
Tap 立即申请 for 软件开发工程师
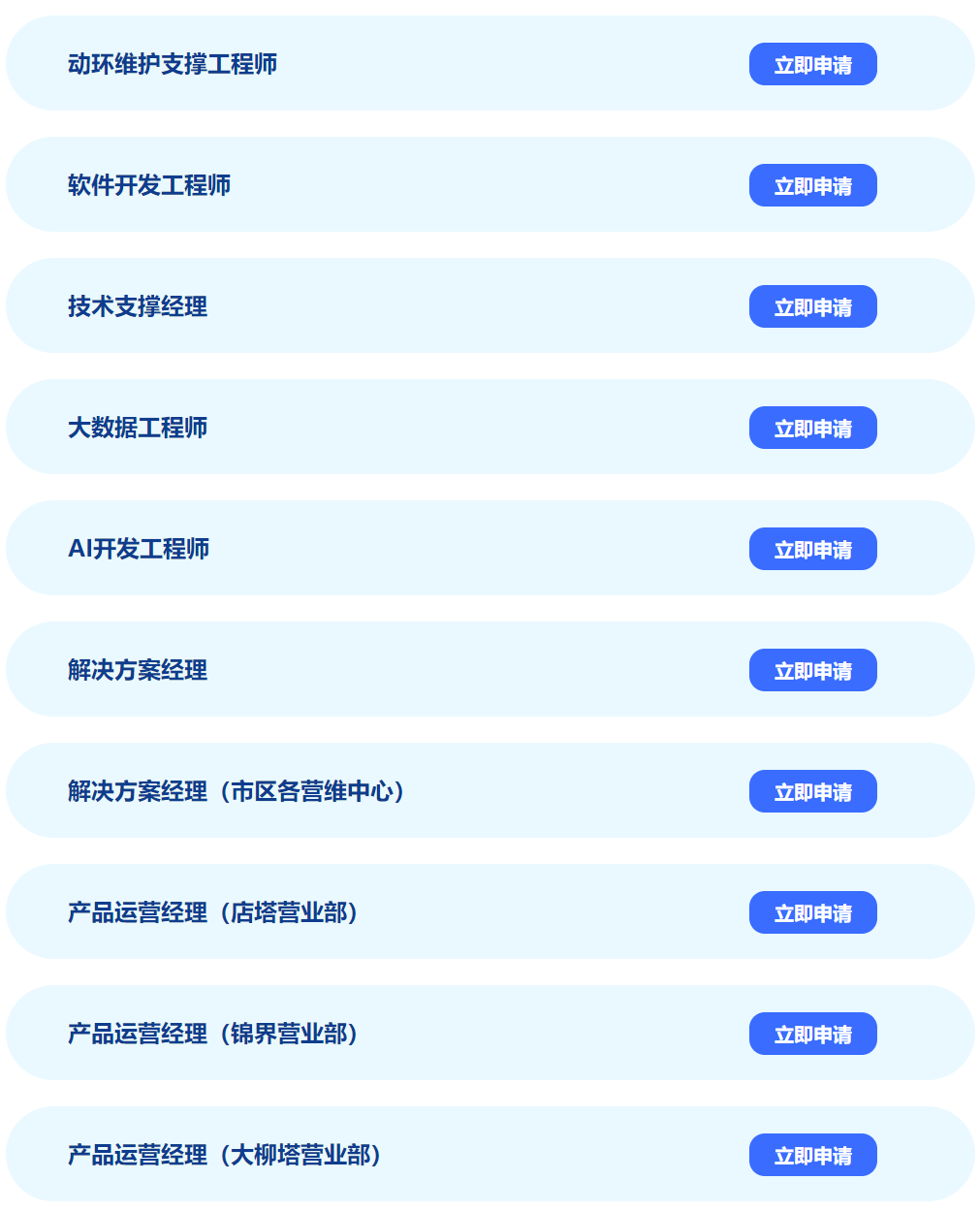pyautogui.click(x=812, y=185)
